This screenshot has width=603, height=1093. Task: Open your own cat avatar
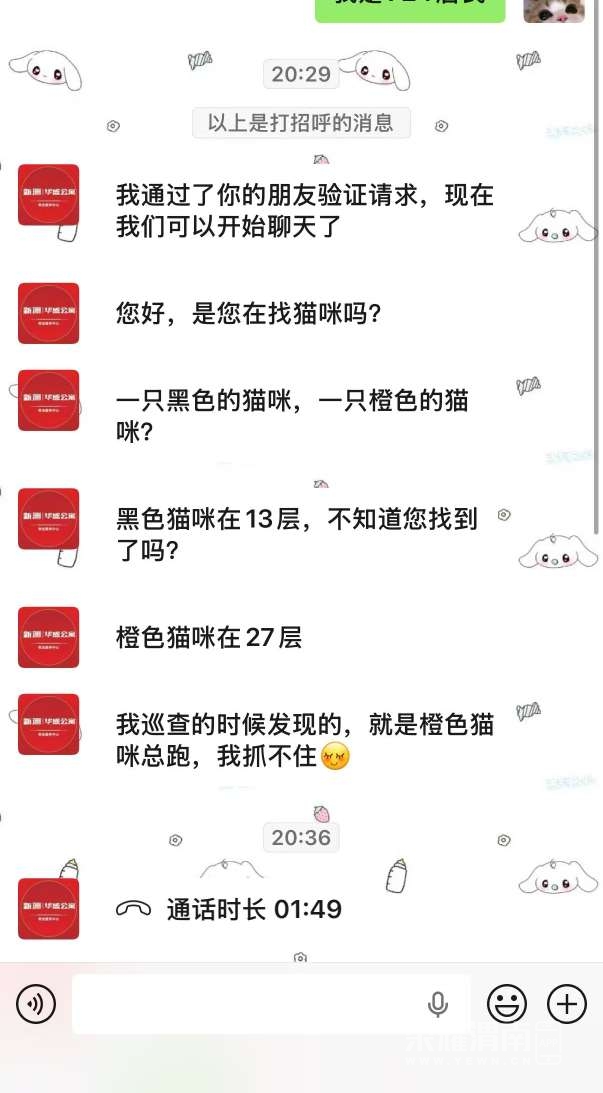(554, 9)
